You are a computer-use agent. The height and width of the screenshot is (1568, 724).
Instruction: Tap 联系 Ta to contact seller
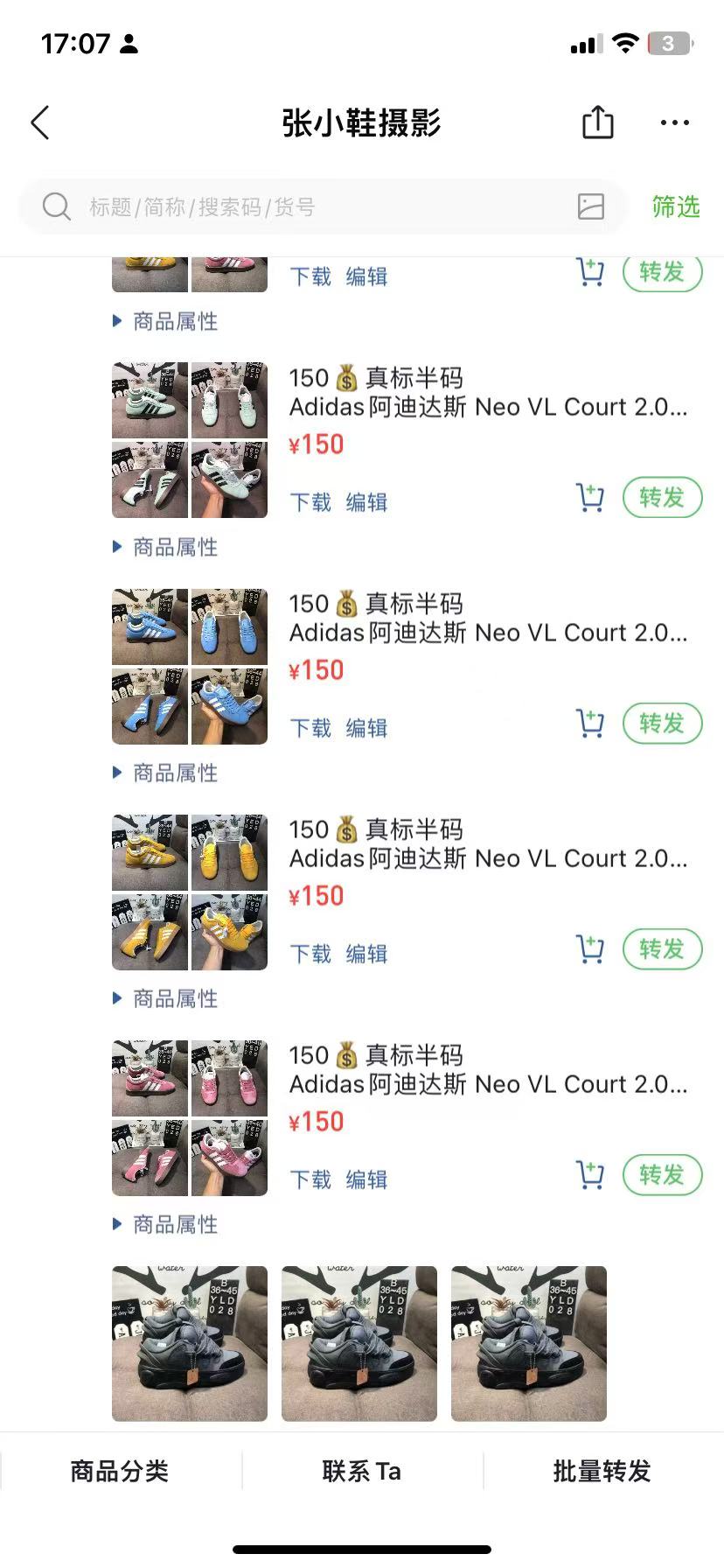click(x=362, y=1472)
